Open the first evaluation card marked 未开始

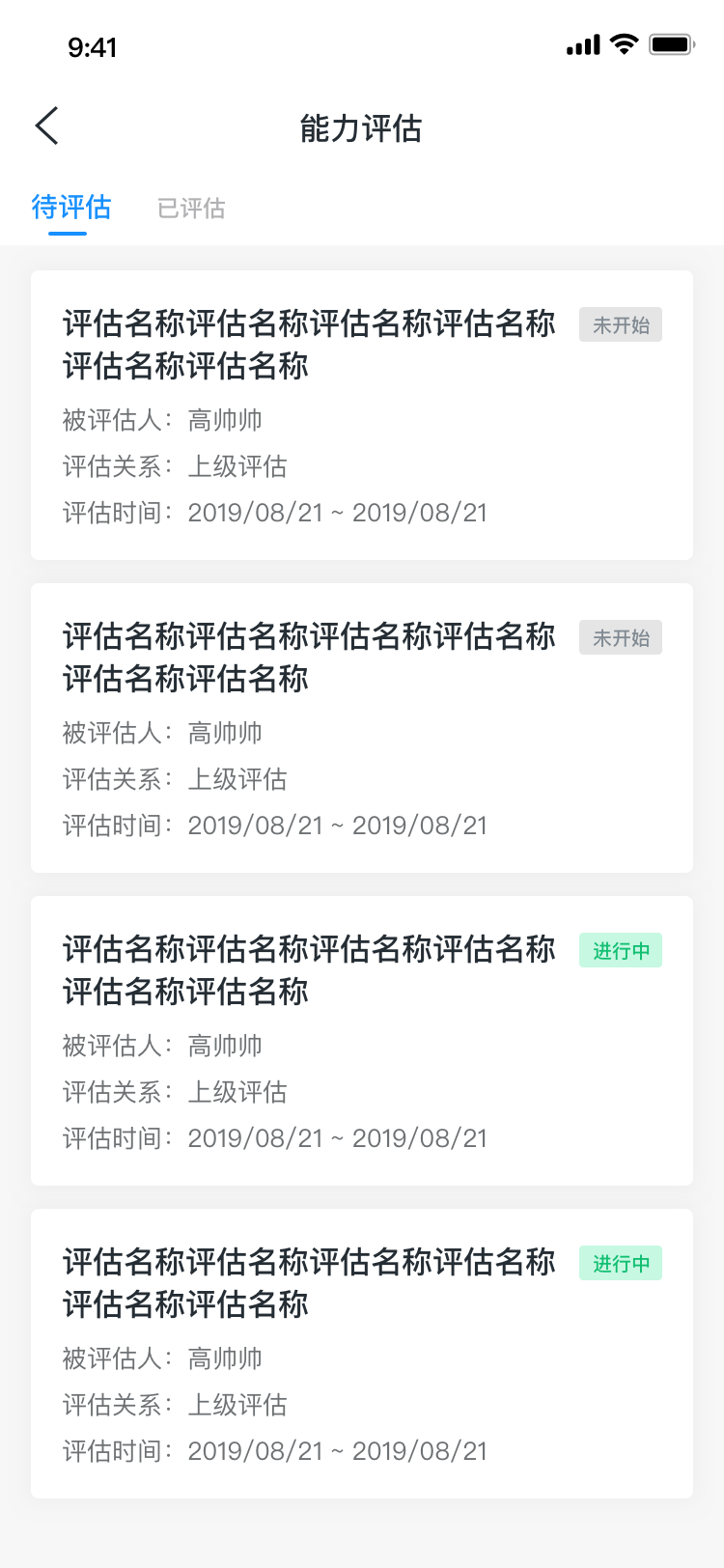pos(361,415)
